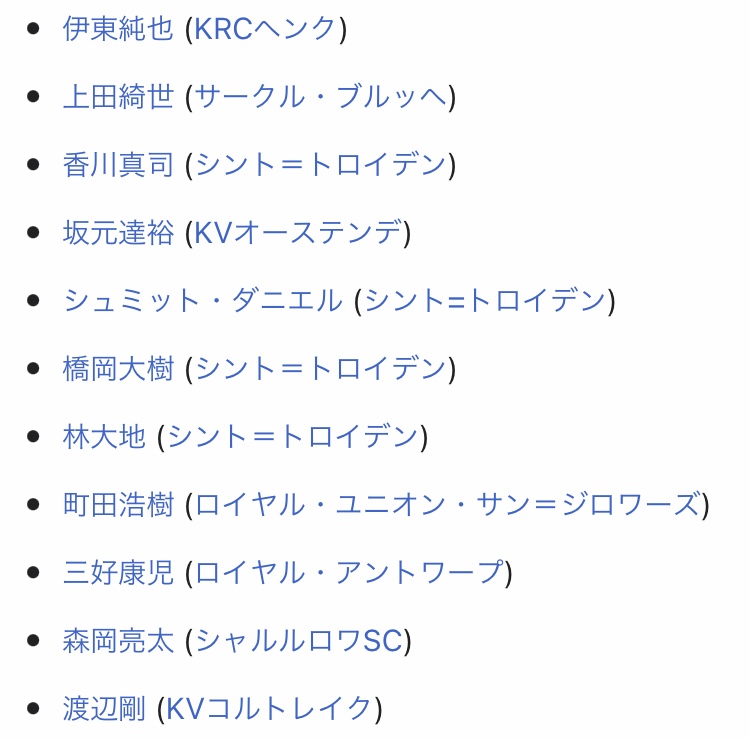Visit the ロイヤル・アントワープ club page
This screenshot has width=750, height=738.
(349, 572)
